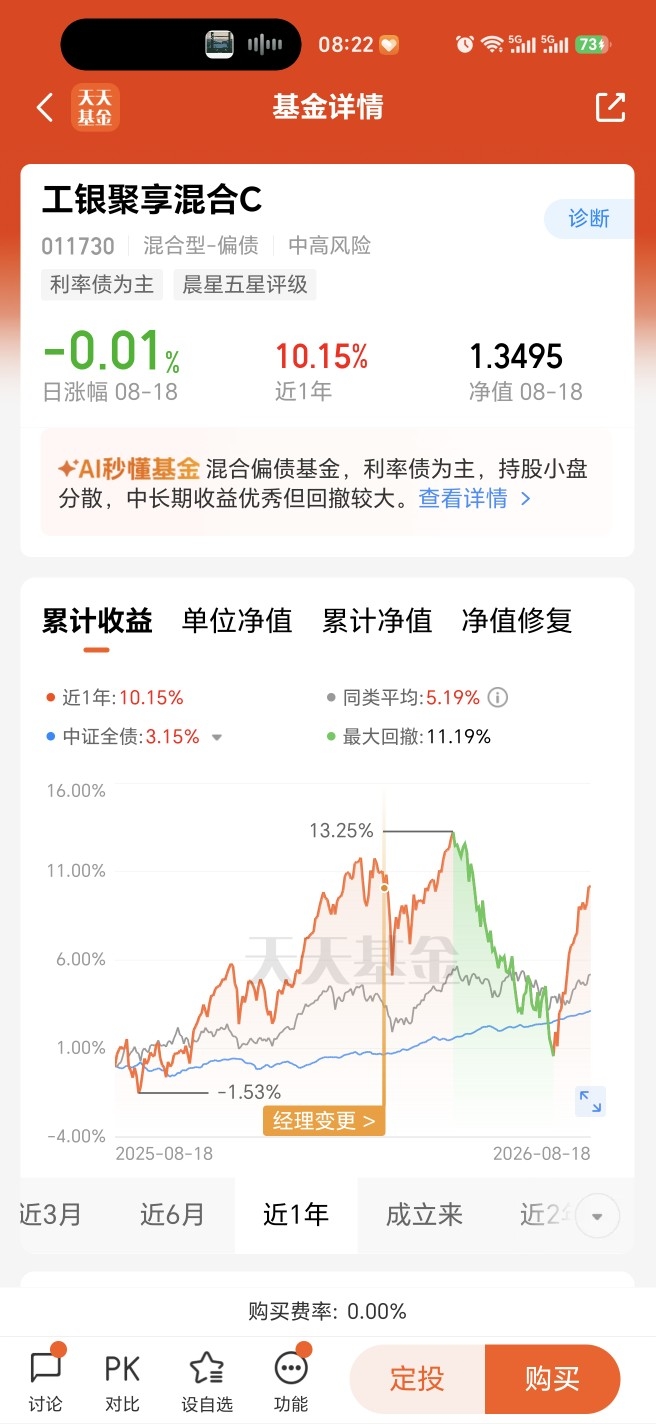Switch to the 净值修复 tab
The width and height of the screenshot is (656, 1424).
point(517,621)
